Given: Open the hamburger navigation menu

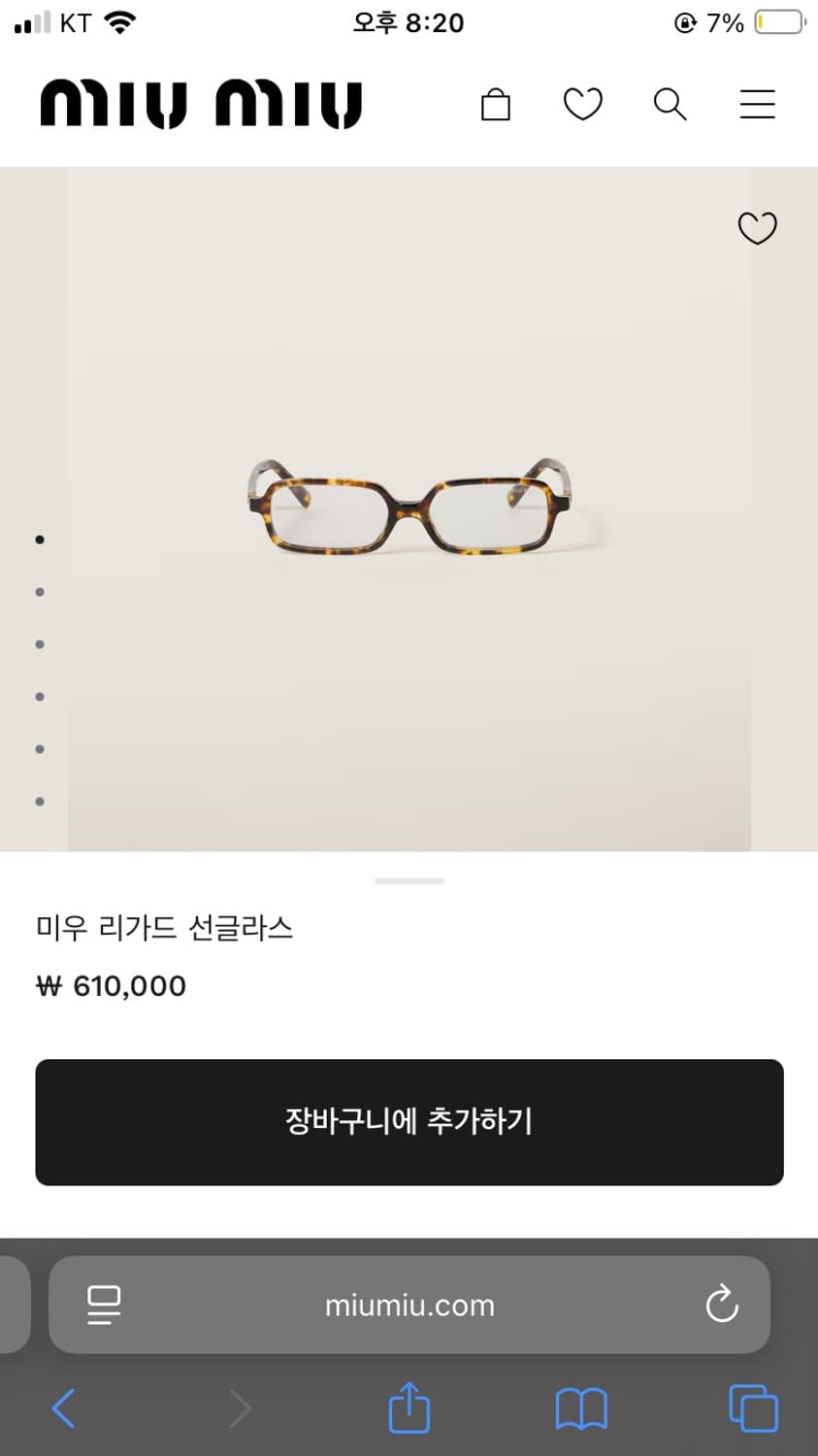Looking at the screenshot, I should pos(757,104).
